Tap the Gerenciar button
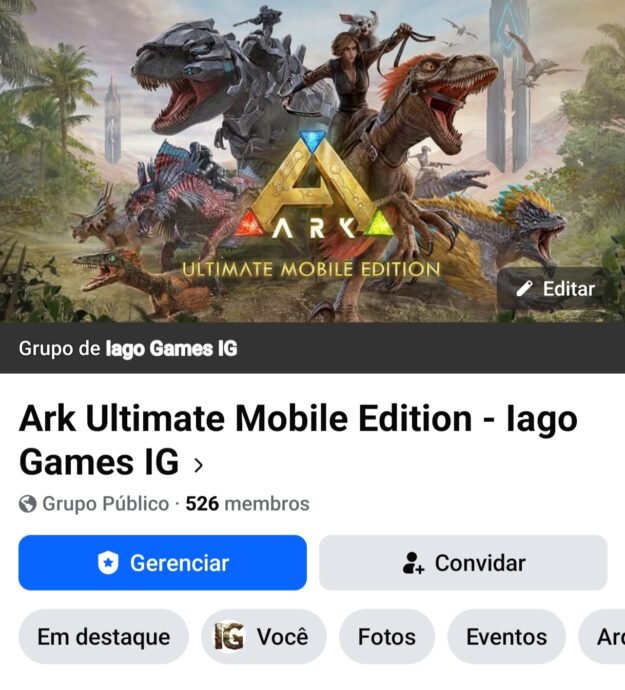 pos(162,563)
